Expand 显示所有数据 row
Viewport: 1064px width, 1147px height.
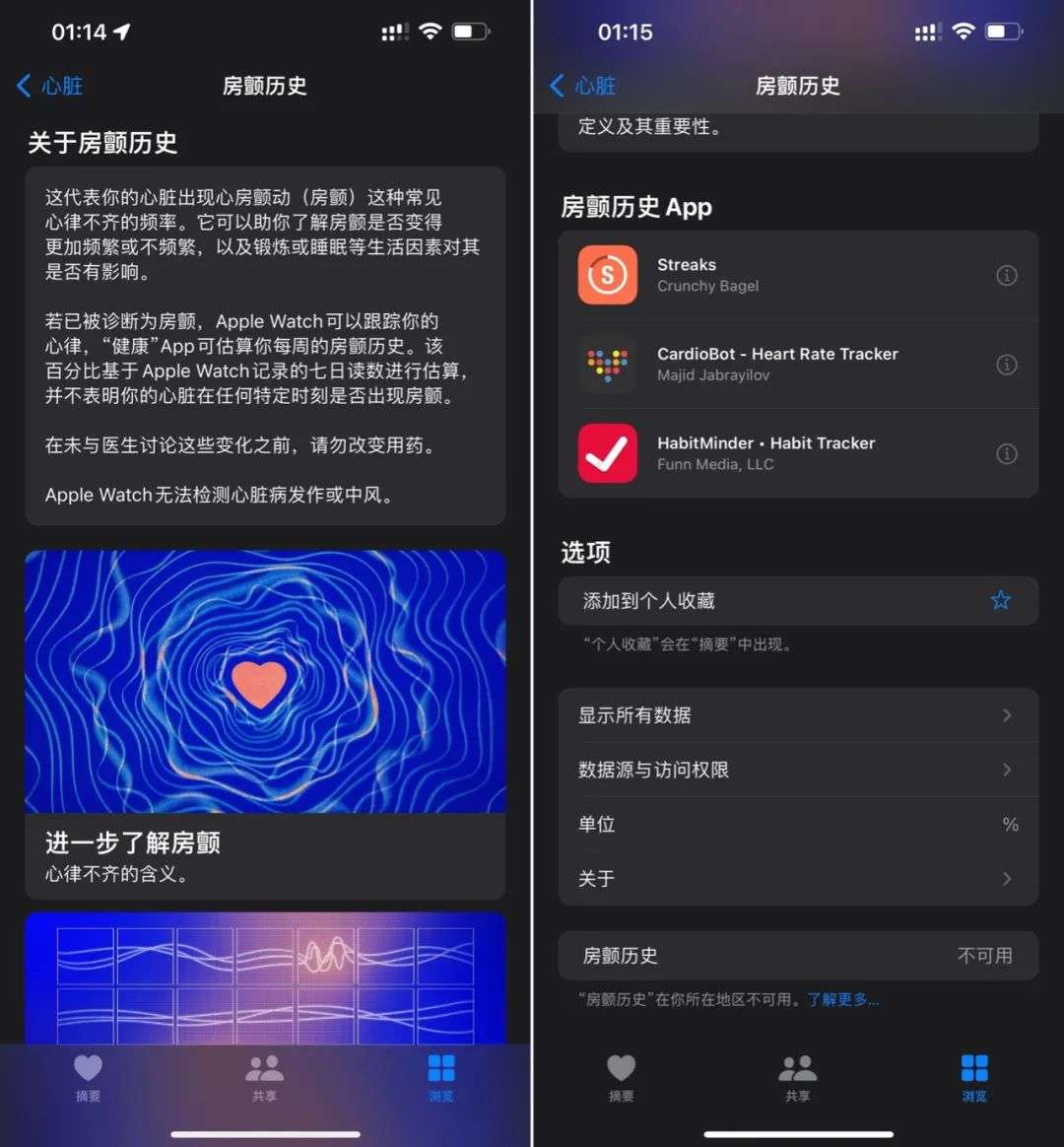798,715
